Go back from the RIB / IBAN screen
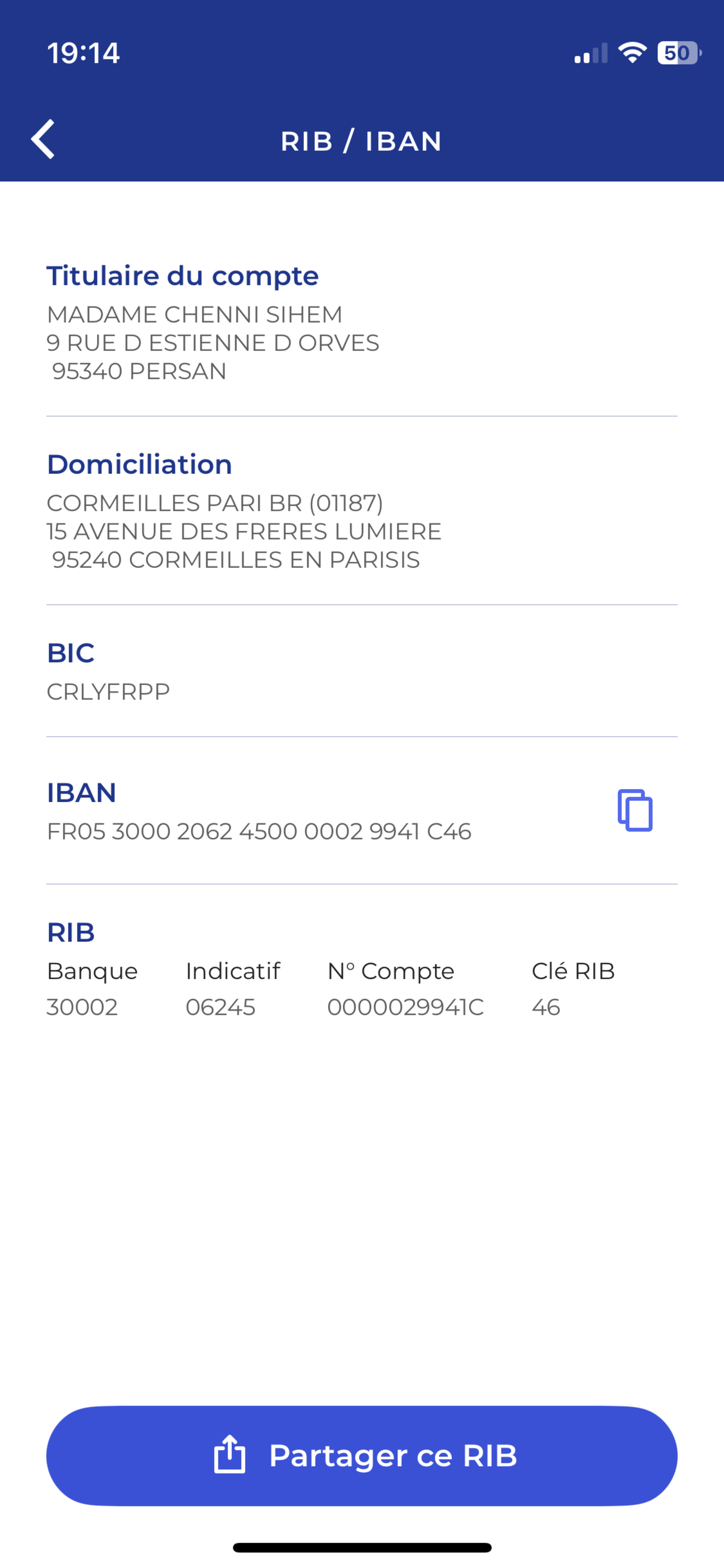Image resolution: width=724 pixels, height=1568 pixels. (x=43, y=139)
